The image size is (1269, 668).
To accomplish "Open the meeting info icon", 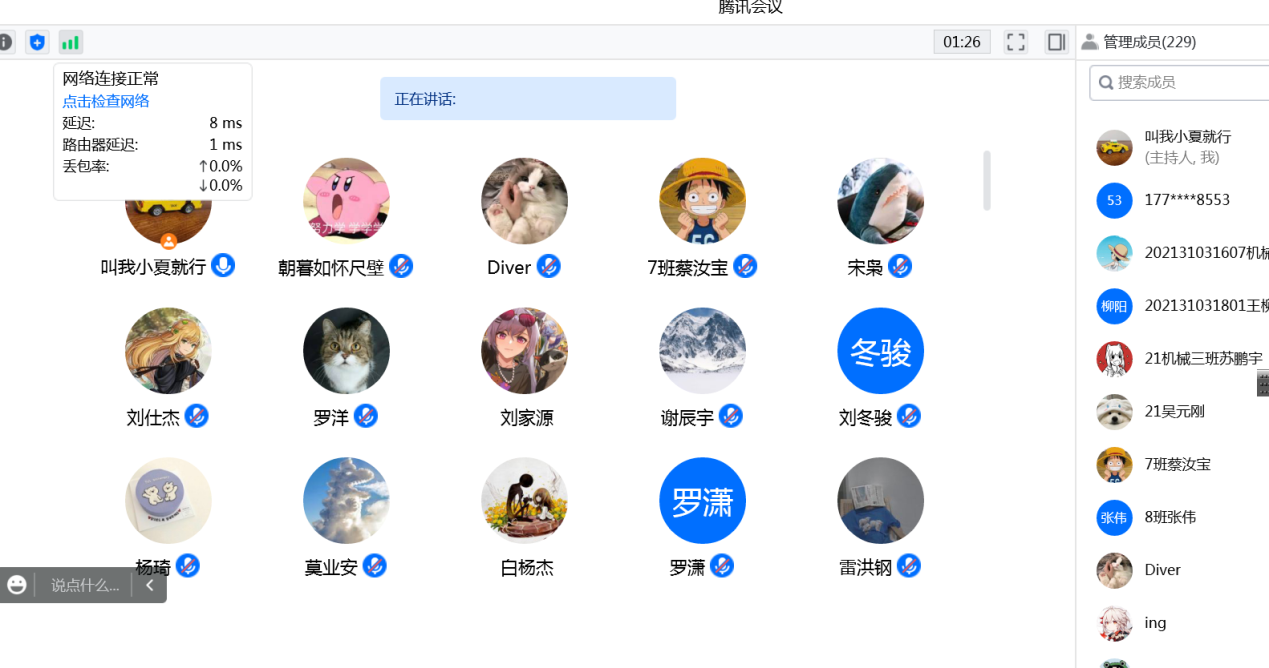I will (x=5, y=42).
